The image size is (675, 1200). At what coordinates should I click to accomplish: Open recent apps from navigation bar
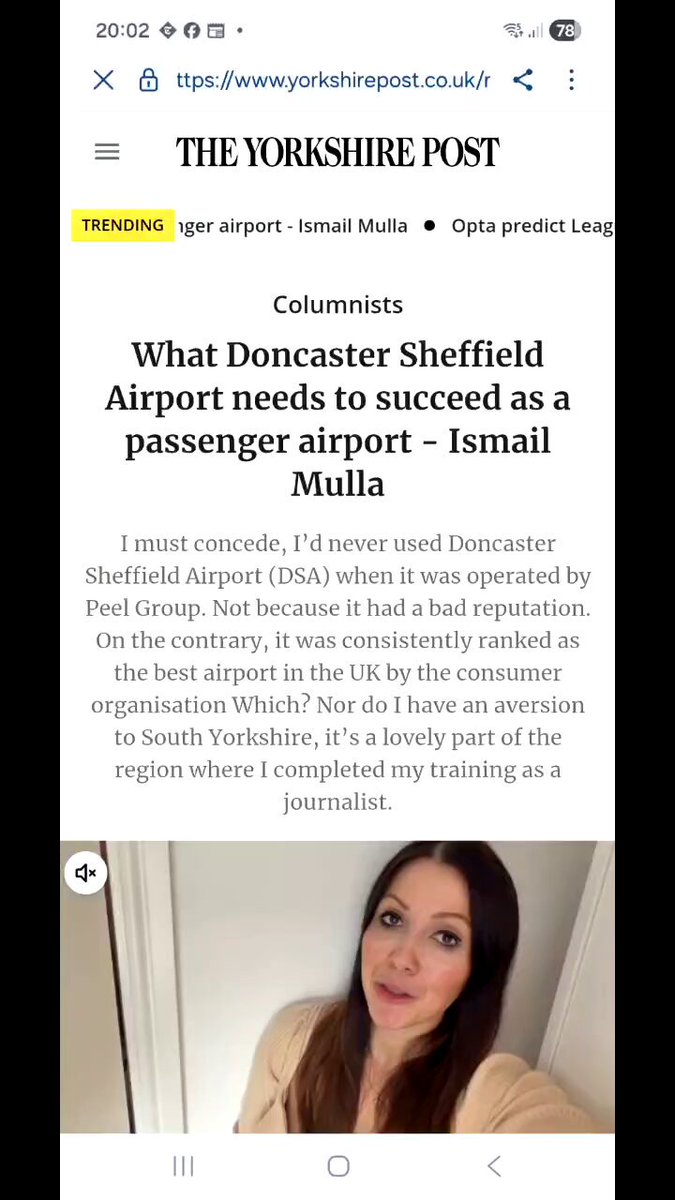pos(183,1166)
